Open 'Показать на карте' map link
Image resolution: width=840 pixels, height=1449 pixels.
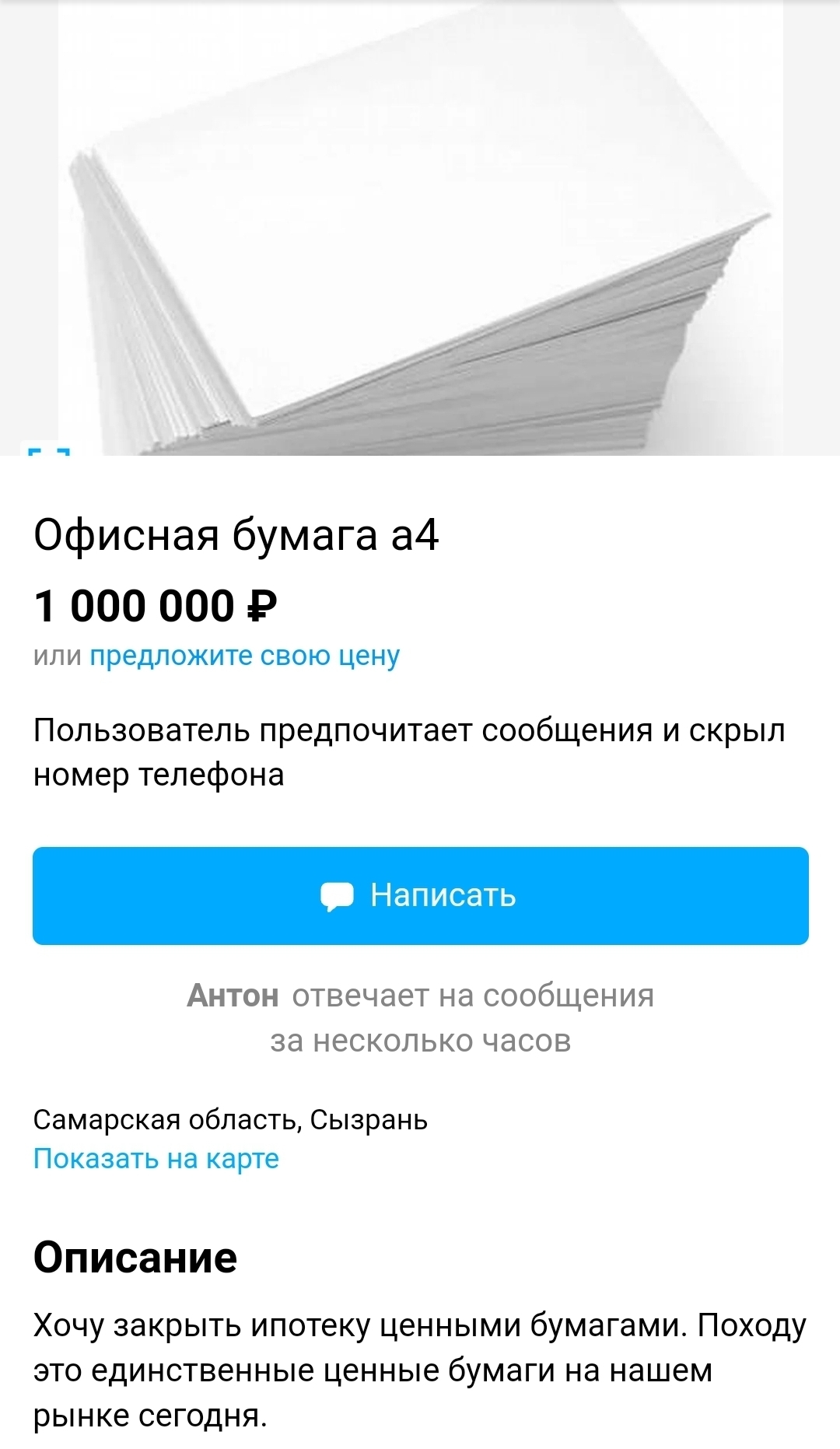[x=156, y=1158]
